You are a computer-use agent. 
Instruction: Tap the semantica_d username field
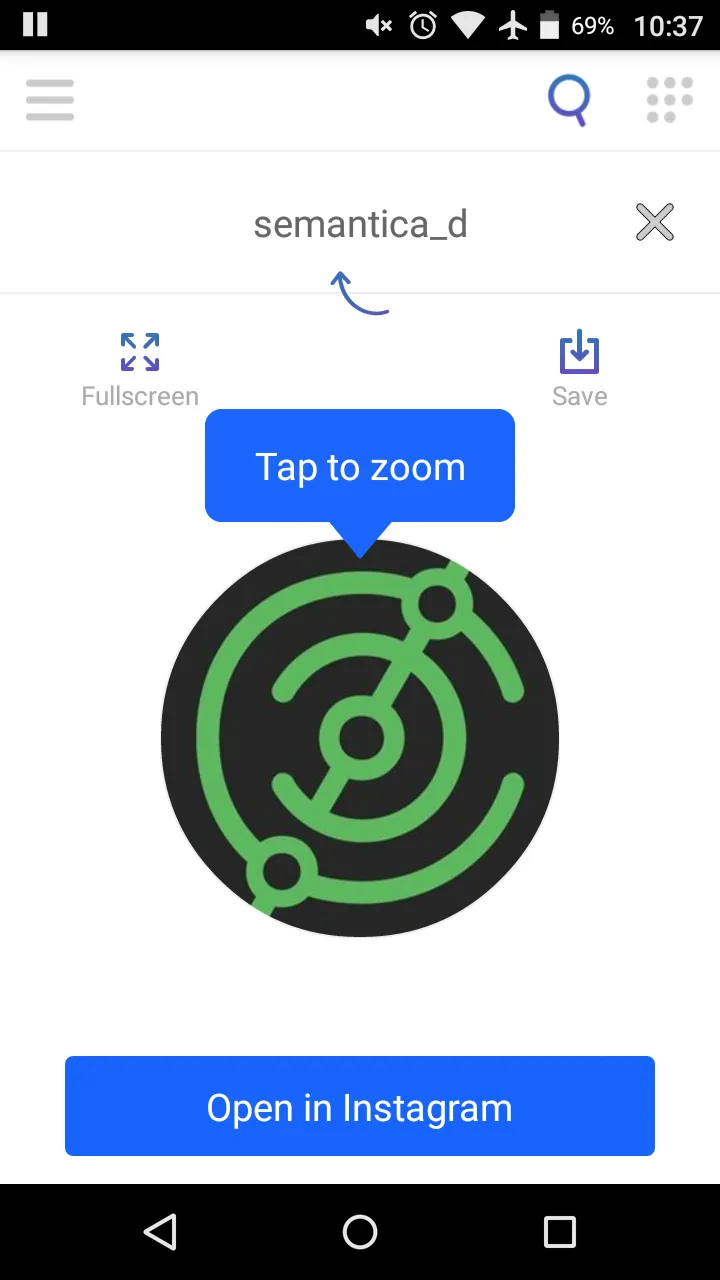point(360,224)
